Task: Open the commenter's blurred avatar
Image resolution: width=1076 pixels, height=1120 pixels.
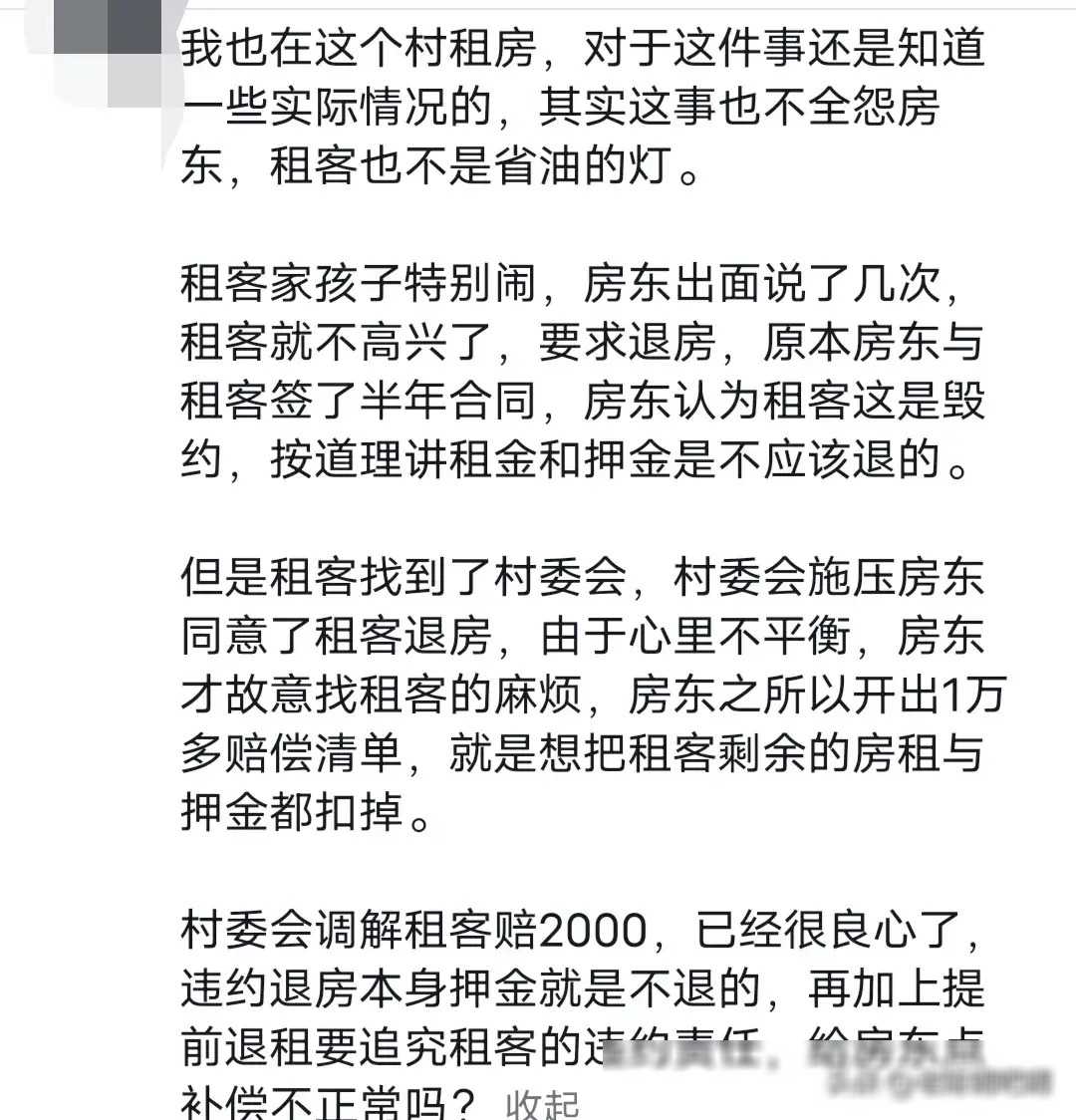Action: [x=95, y=40]
